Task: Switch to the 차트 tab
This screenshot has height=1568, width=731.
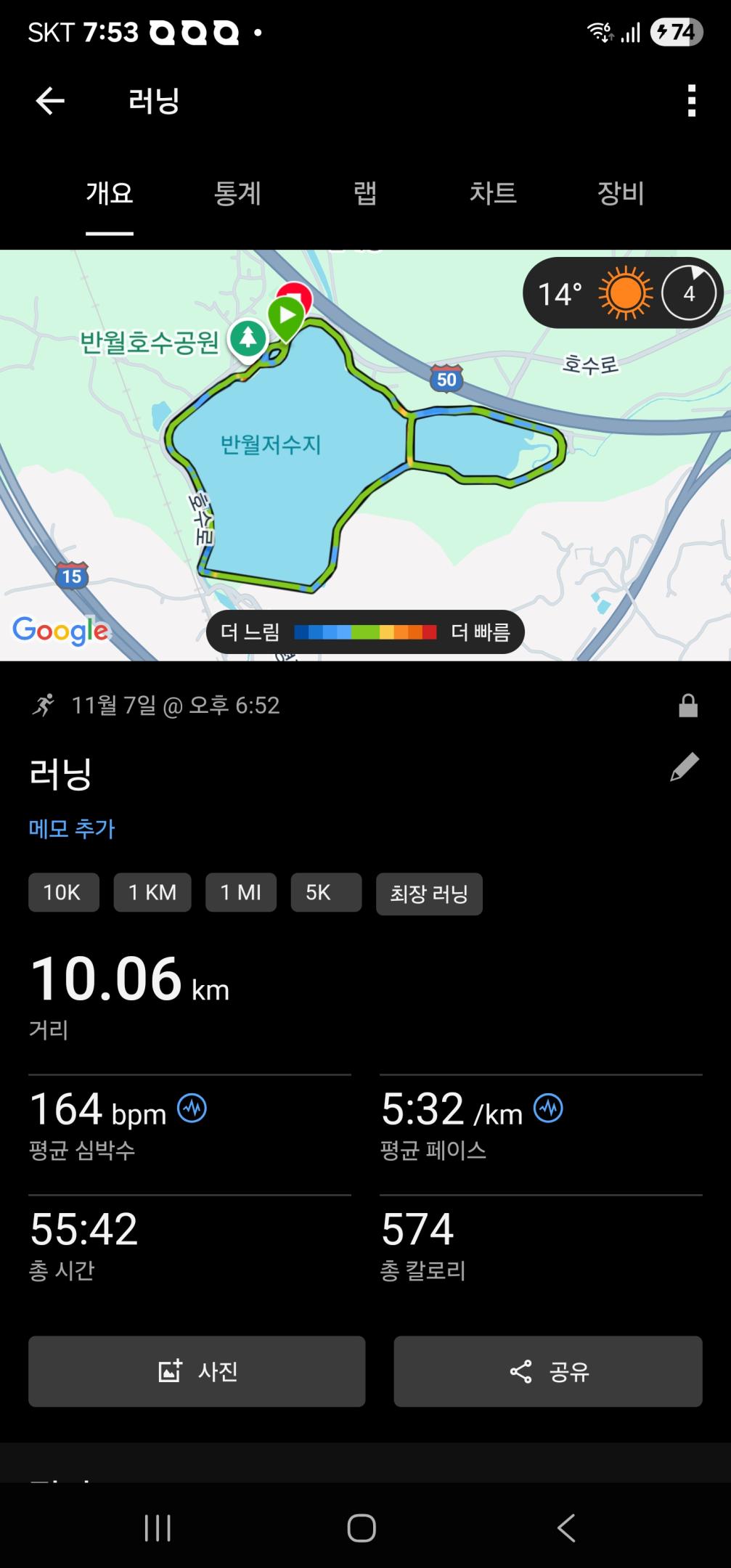Action: point(493,194)
